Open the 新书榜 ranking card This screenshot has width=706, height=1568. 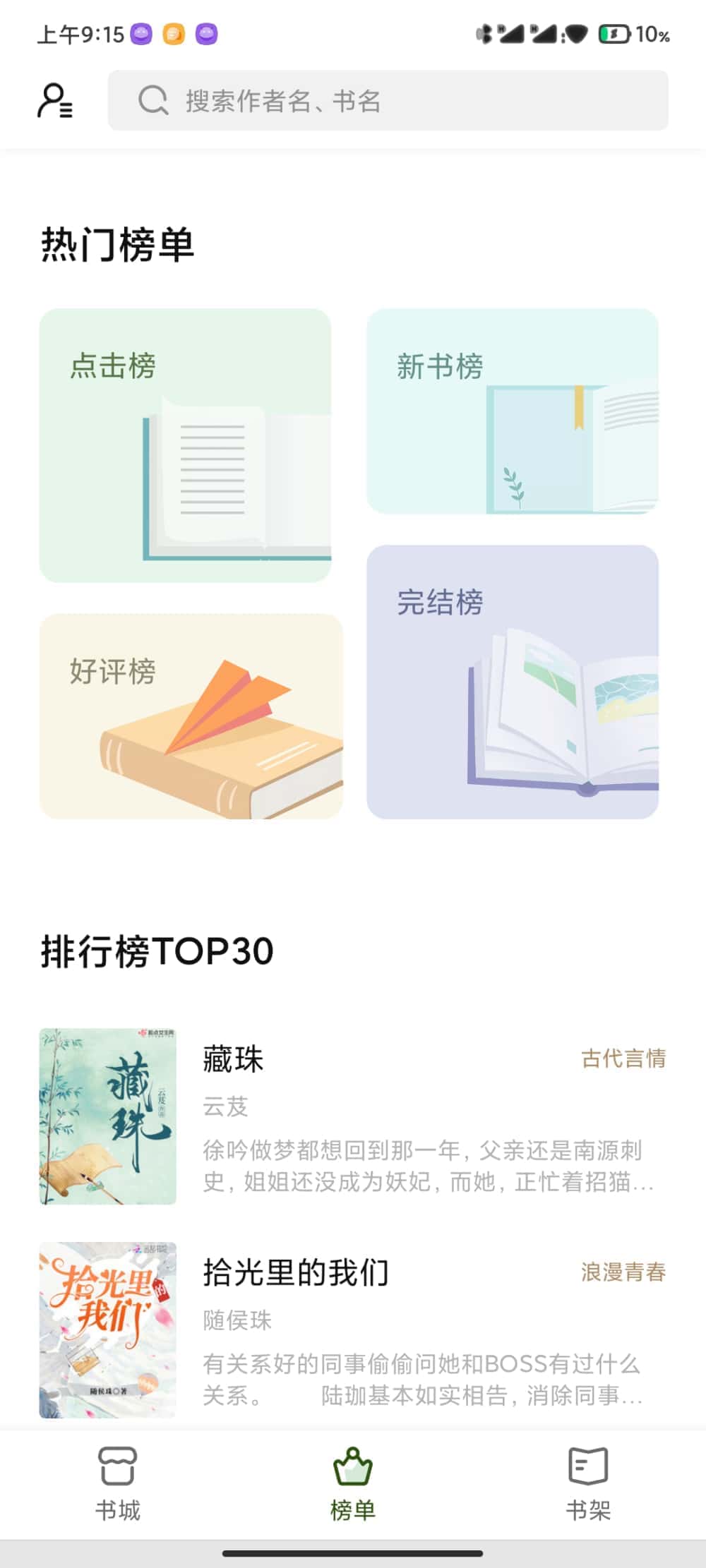point(513,411)
